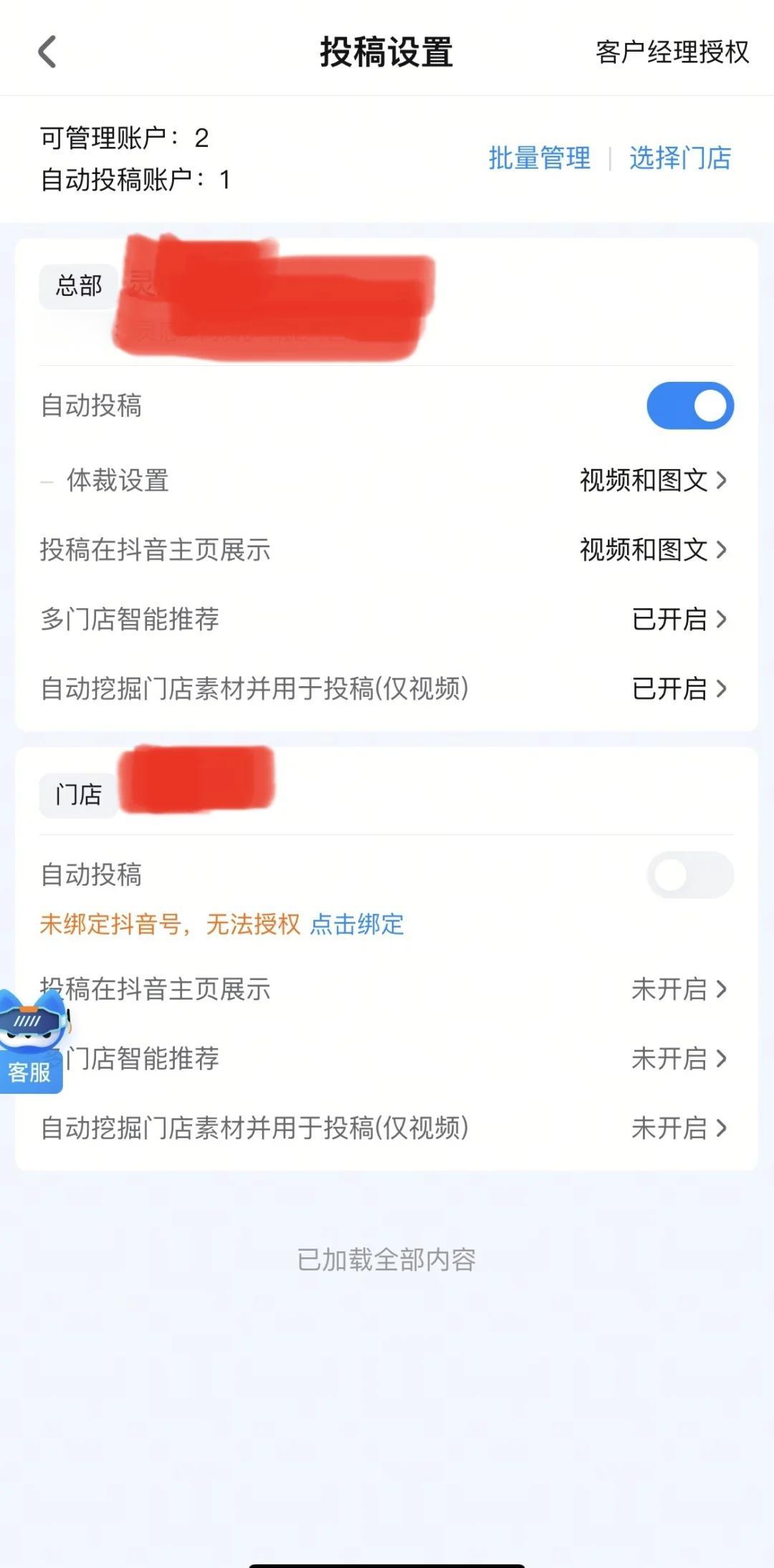
Task: Open 体裁设置 row
Action: [x=386, y=480]
